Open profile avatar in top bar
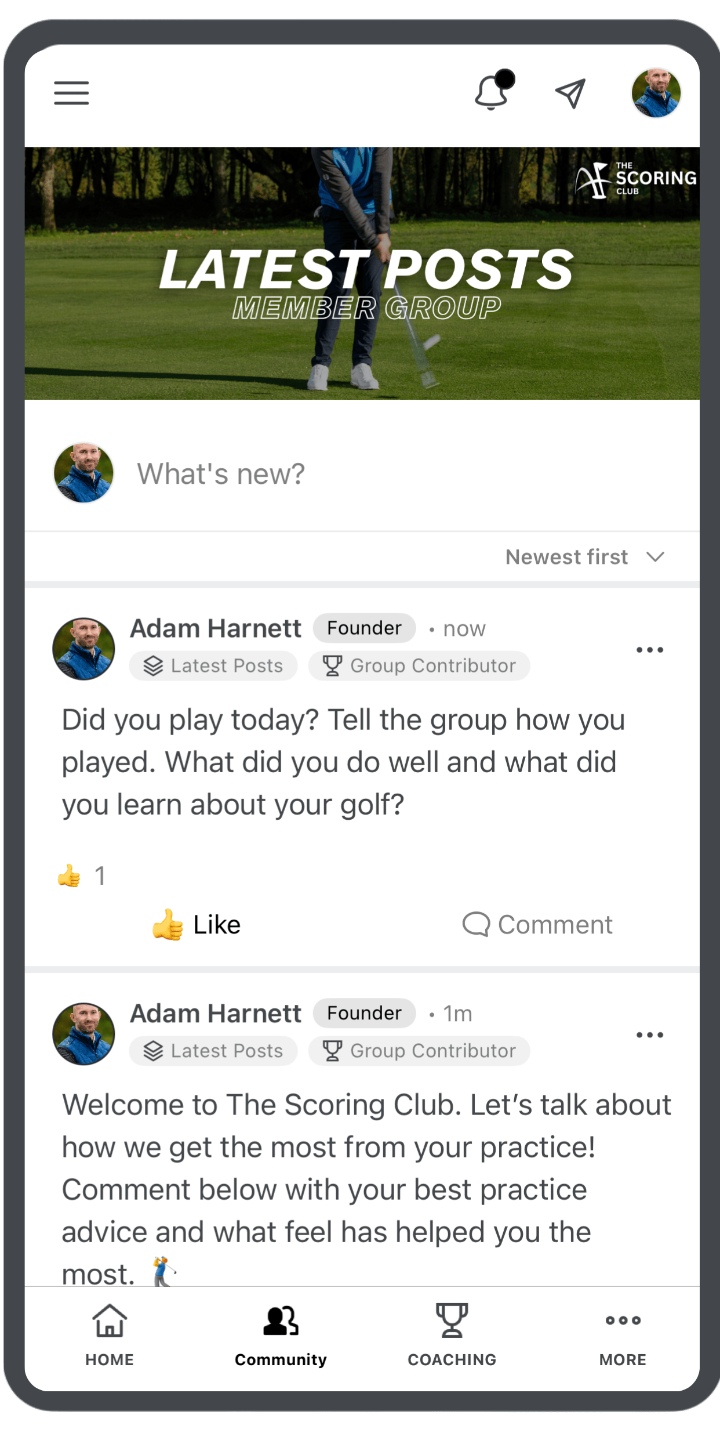Screen dimensions: 720x1440 point(656,93)
